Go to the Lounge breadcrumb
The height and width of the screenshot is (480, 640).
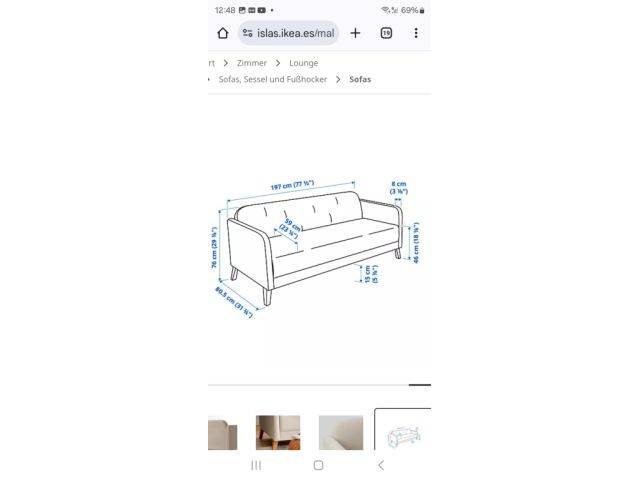[303, 63]
